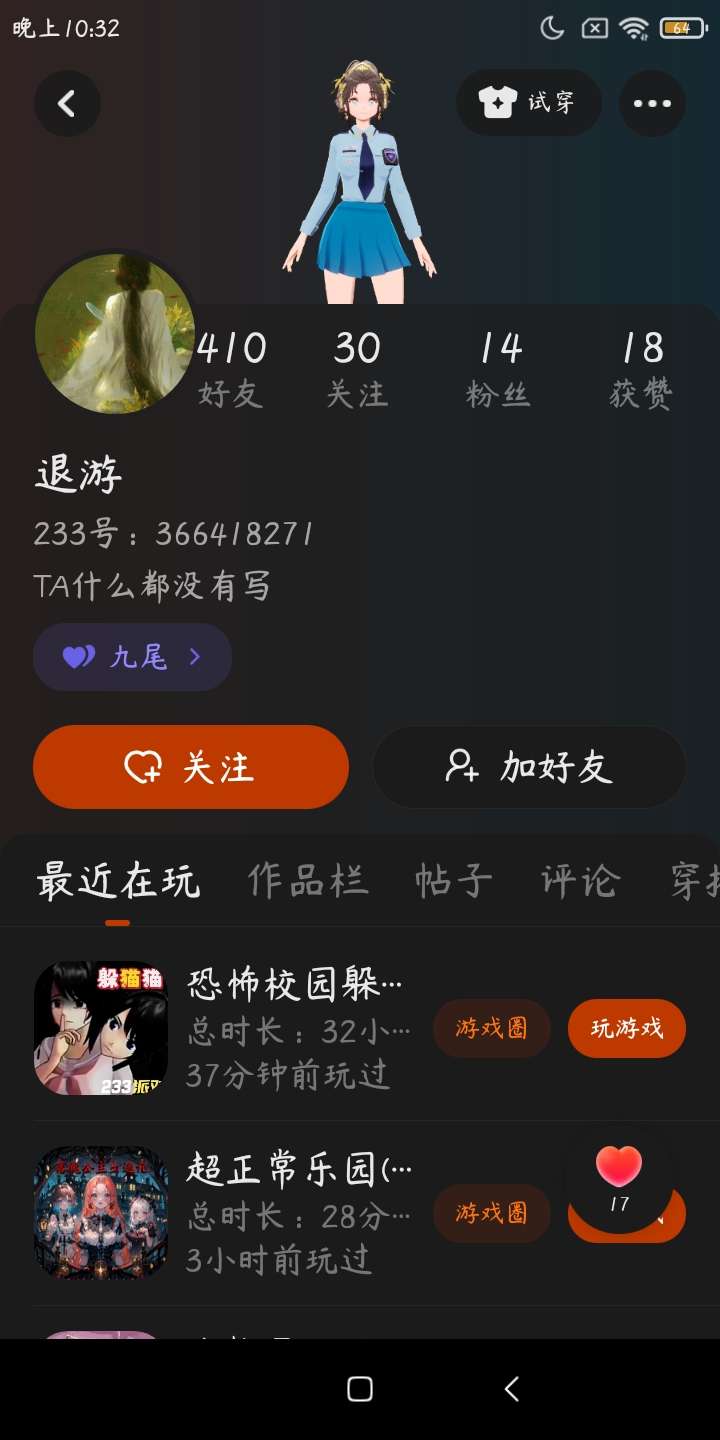The image size is (720, 1440).
Task: Open the user's profile avatar photo
Action: tap(114, 333)
